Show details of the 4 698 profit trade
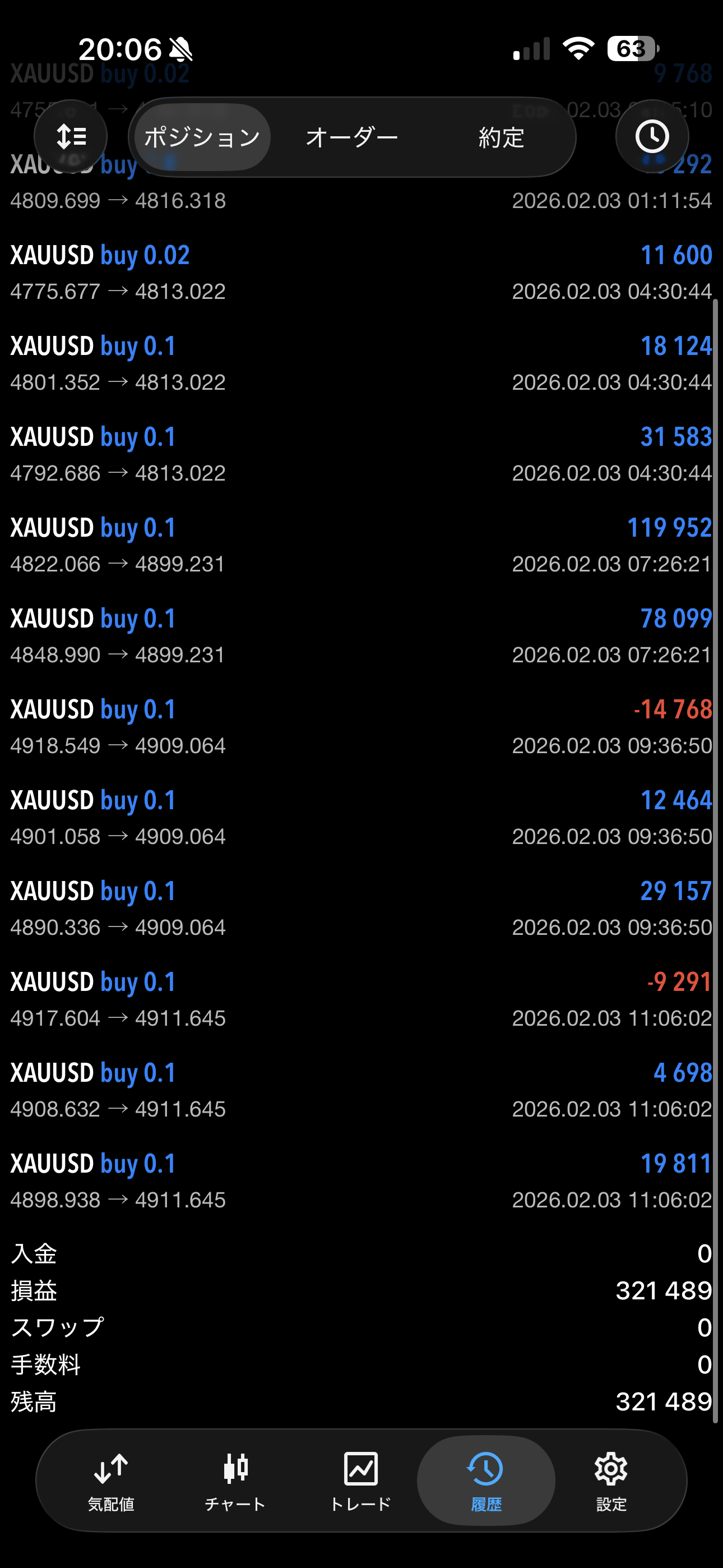This screenshot has width=723, height=1568. pyautogui.click(x=361, y=1090)
